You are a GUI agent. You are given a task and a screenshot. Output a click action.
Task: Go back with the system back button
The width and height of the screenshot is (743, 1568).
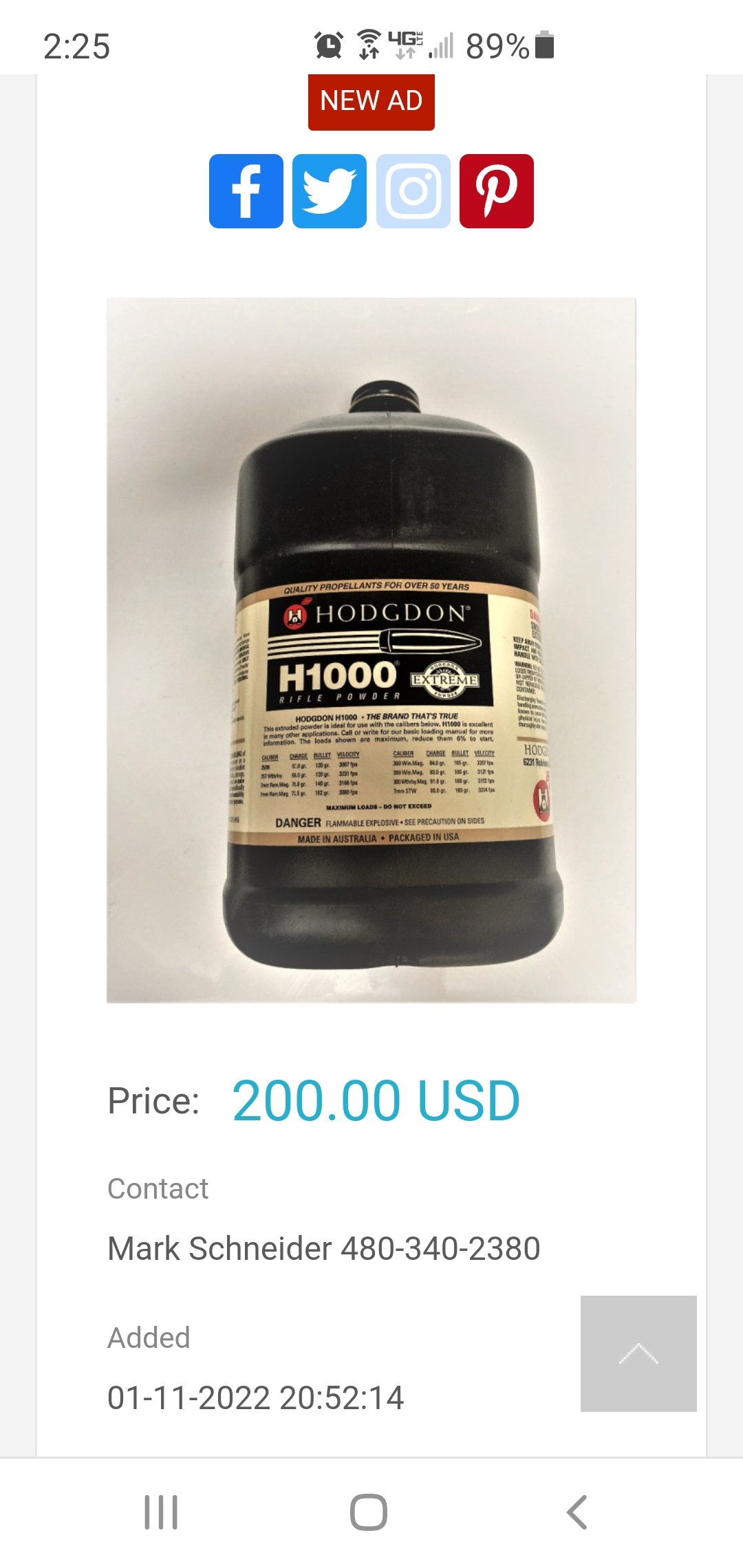[577, 1512]
